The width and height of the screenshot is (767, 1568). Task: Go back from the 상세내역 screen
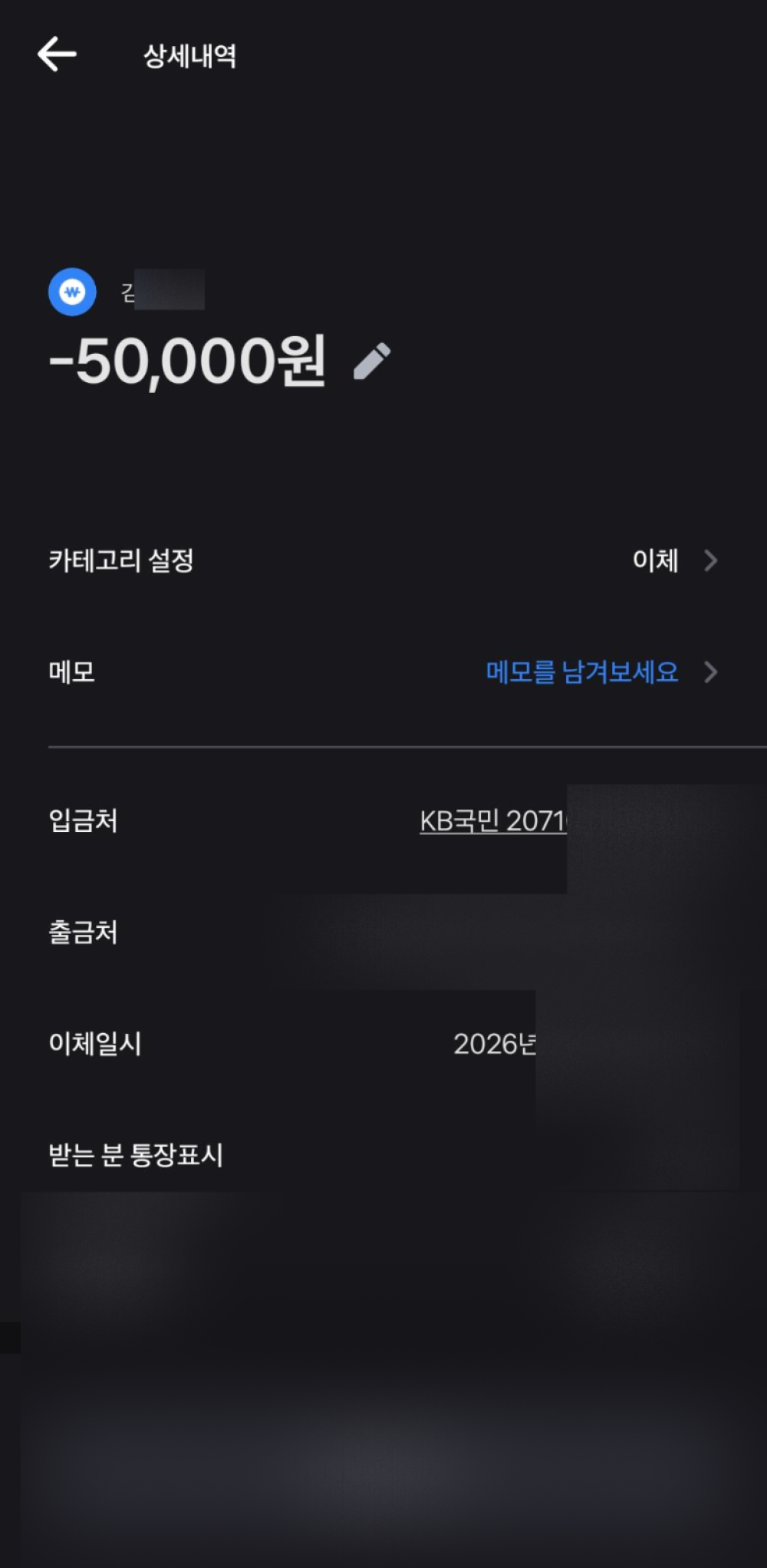[x=57, y=54]
